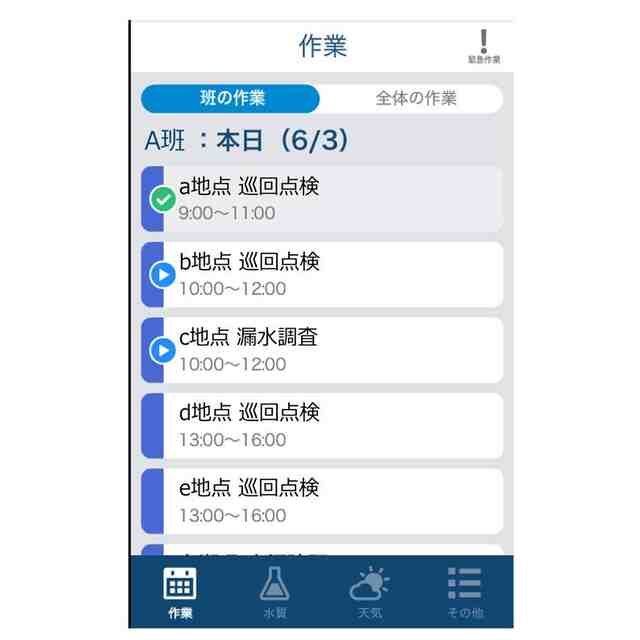The height and width of the screenshot is (640, 640).
Task: Go to the 作業 bottom tab
Action: click(x=180, y=591)
